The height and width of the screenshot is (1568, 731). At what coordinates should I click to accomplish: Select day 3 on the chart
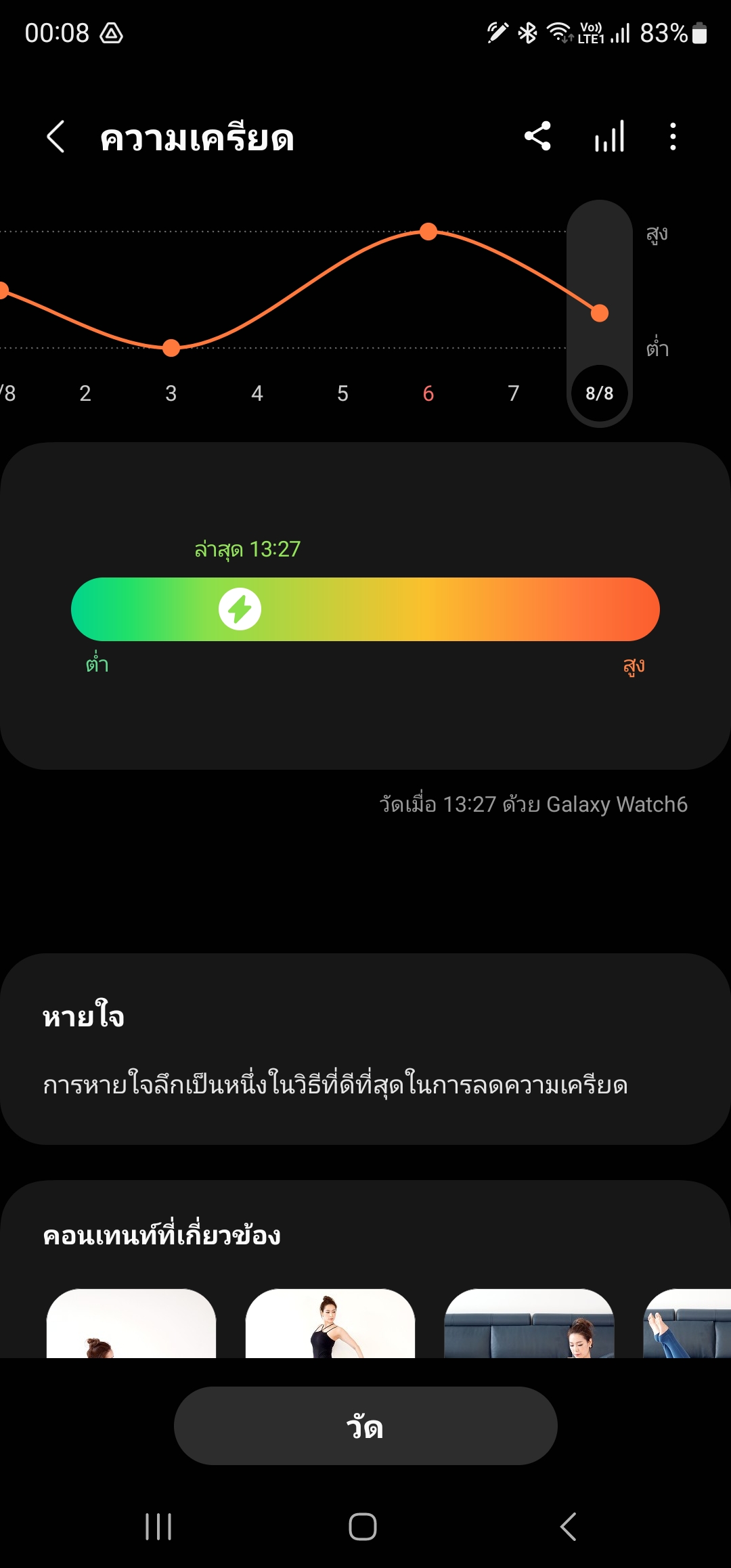(x=171, y=393)
